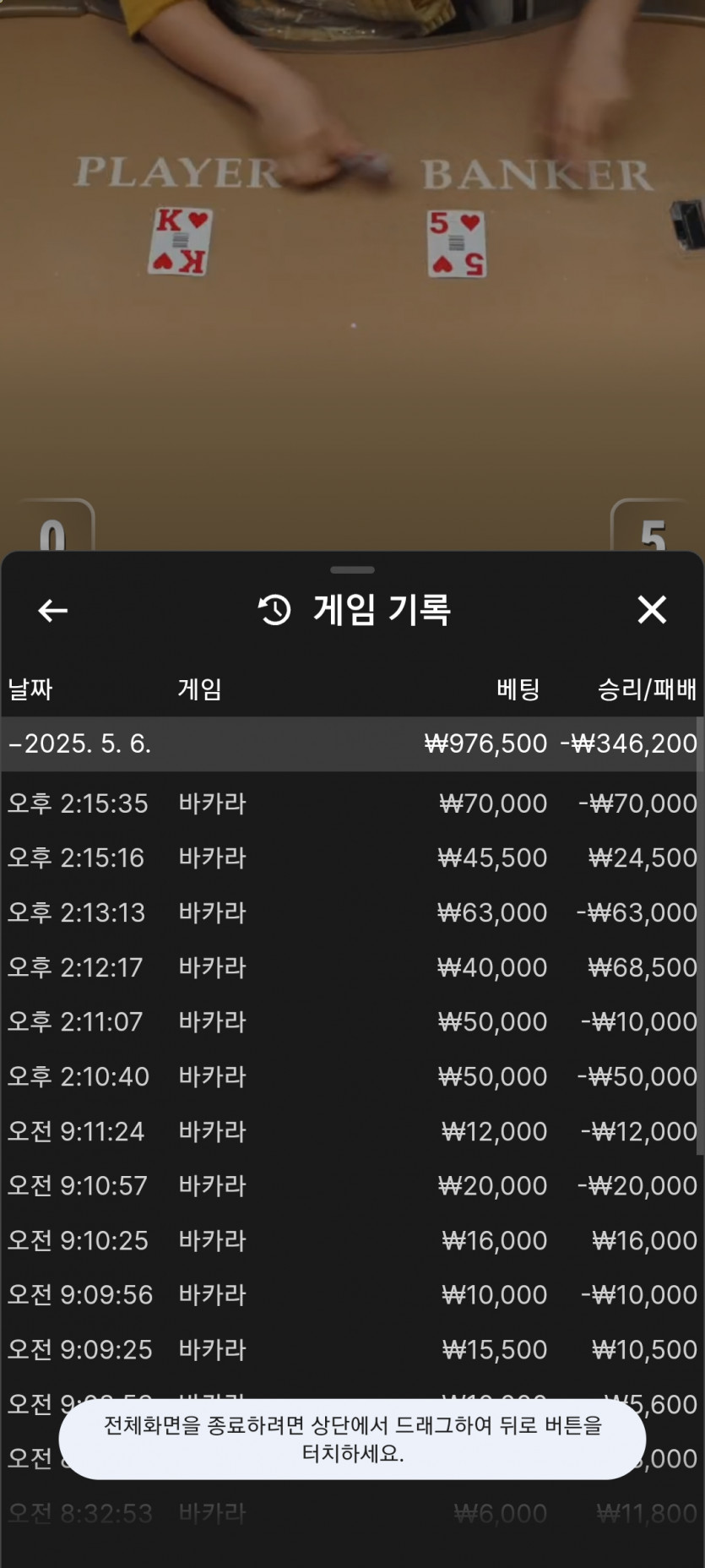Open the 오후 2:12:17 game record
Screen dimensions: 705x1568
click(x=351, y=967)
